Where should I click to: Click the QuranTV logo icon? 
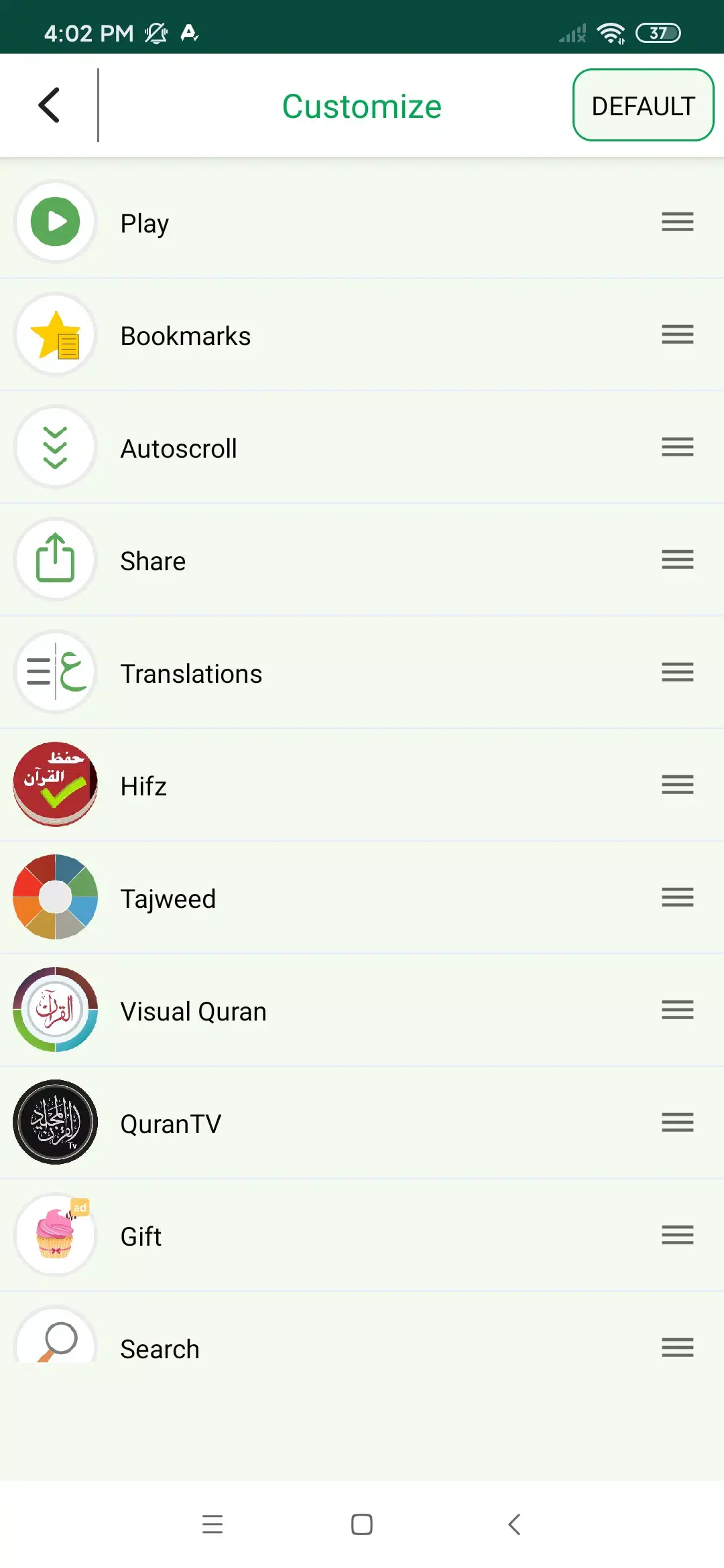(x=55, y=1123)
